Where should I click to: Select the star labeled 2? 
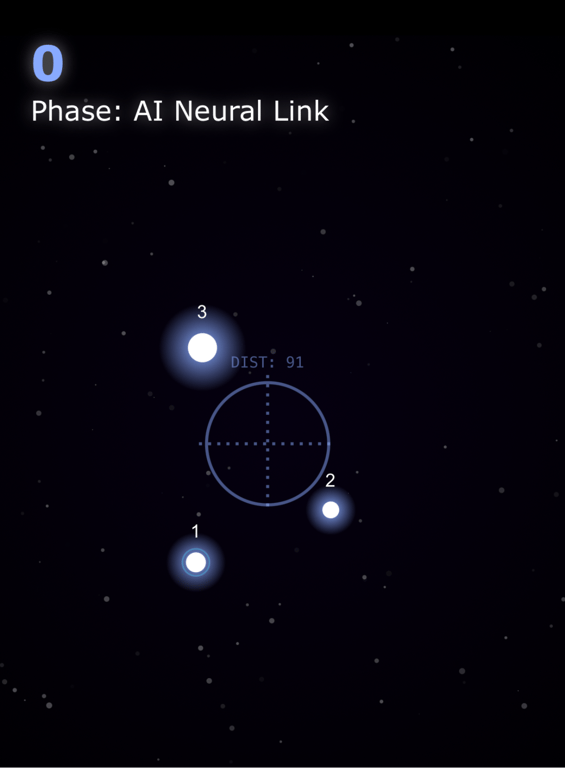click(x=330, y=510)
